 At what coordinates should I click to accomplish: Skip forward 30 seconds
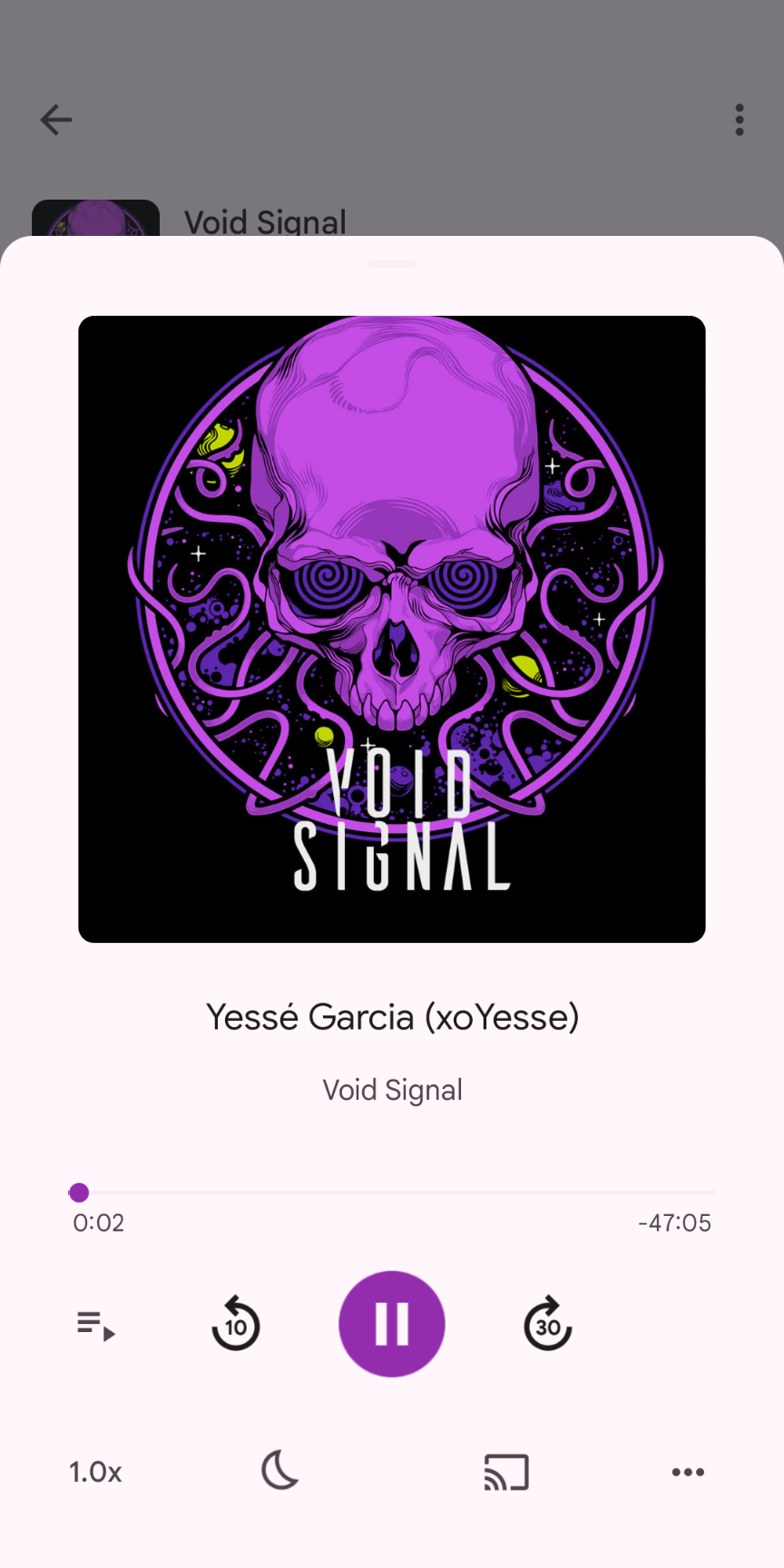[x=548, y=1324]
